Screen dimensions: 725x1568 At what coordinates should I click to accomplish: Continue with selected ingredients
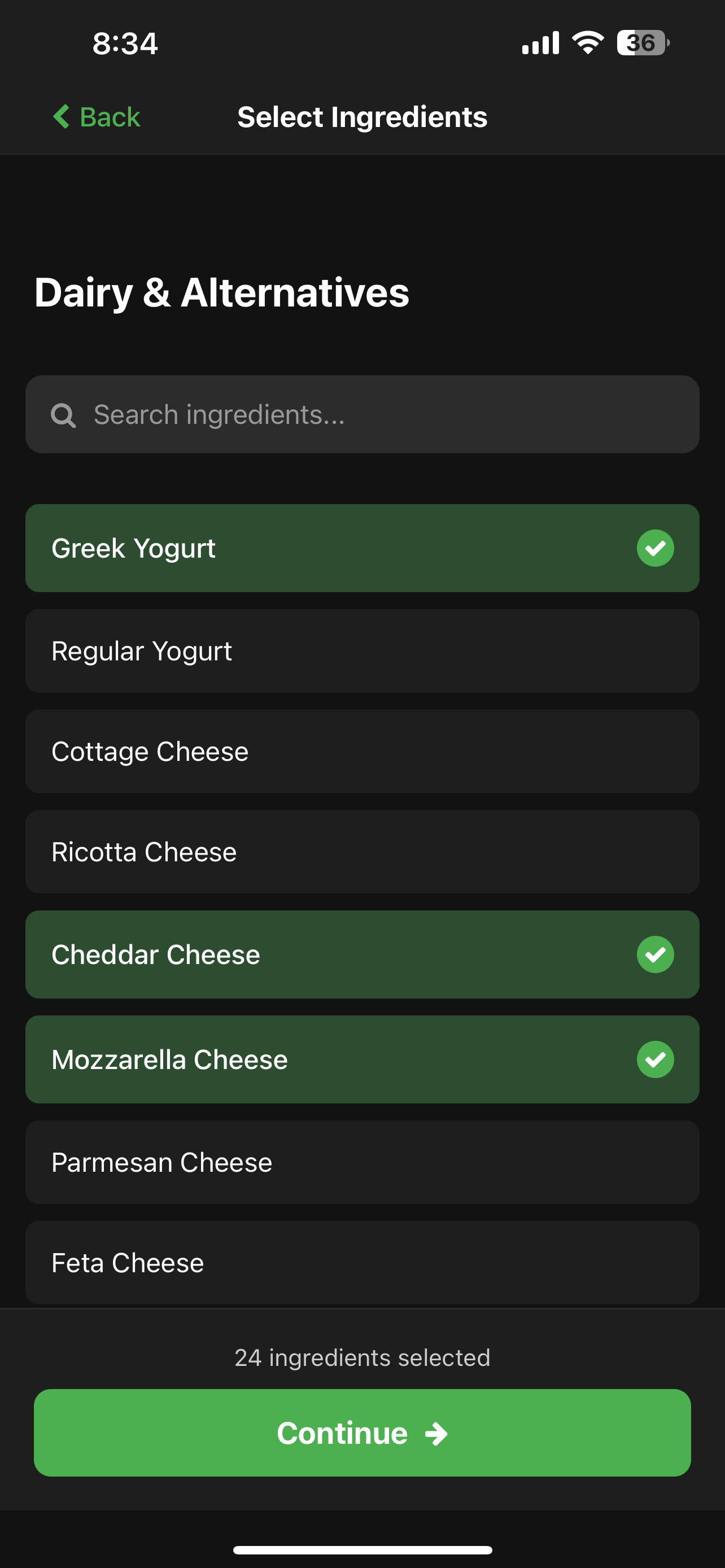coord(362,1433)
